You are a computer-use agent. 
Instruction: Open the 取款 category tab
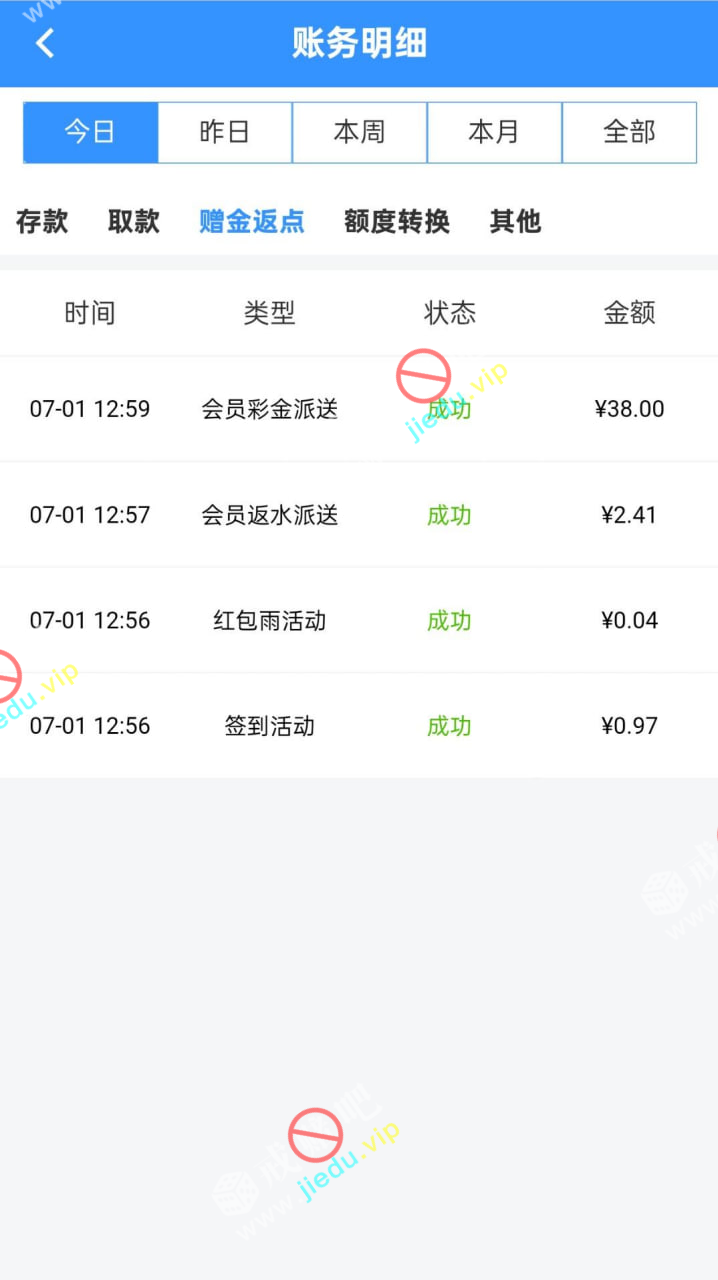tap(134, 221)
